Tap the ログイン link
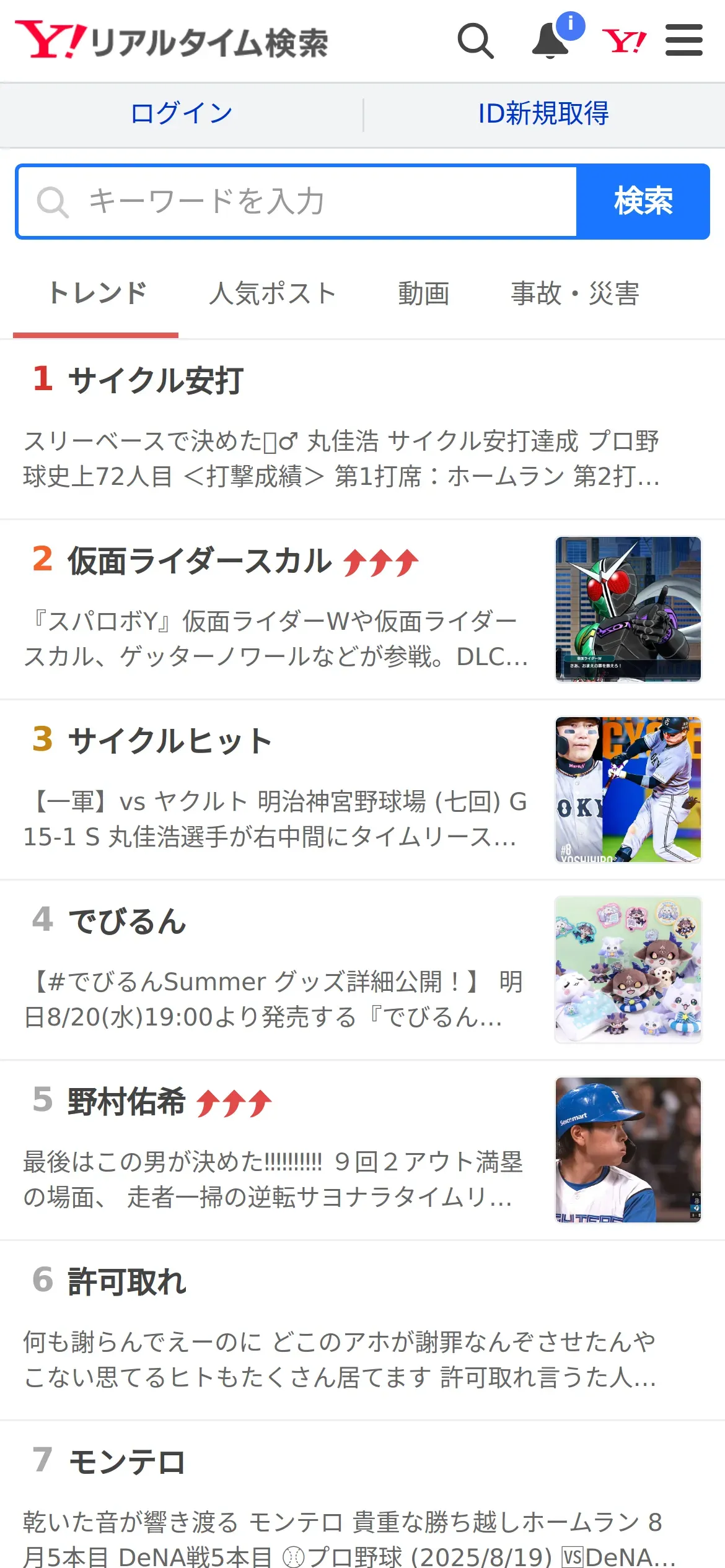 pos(182,114)
